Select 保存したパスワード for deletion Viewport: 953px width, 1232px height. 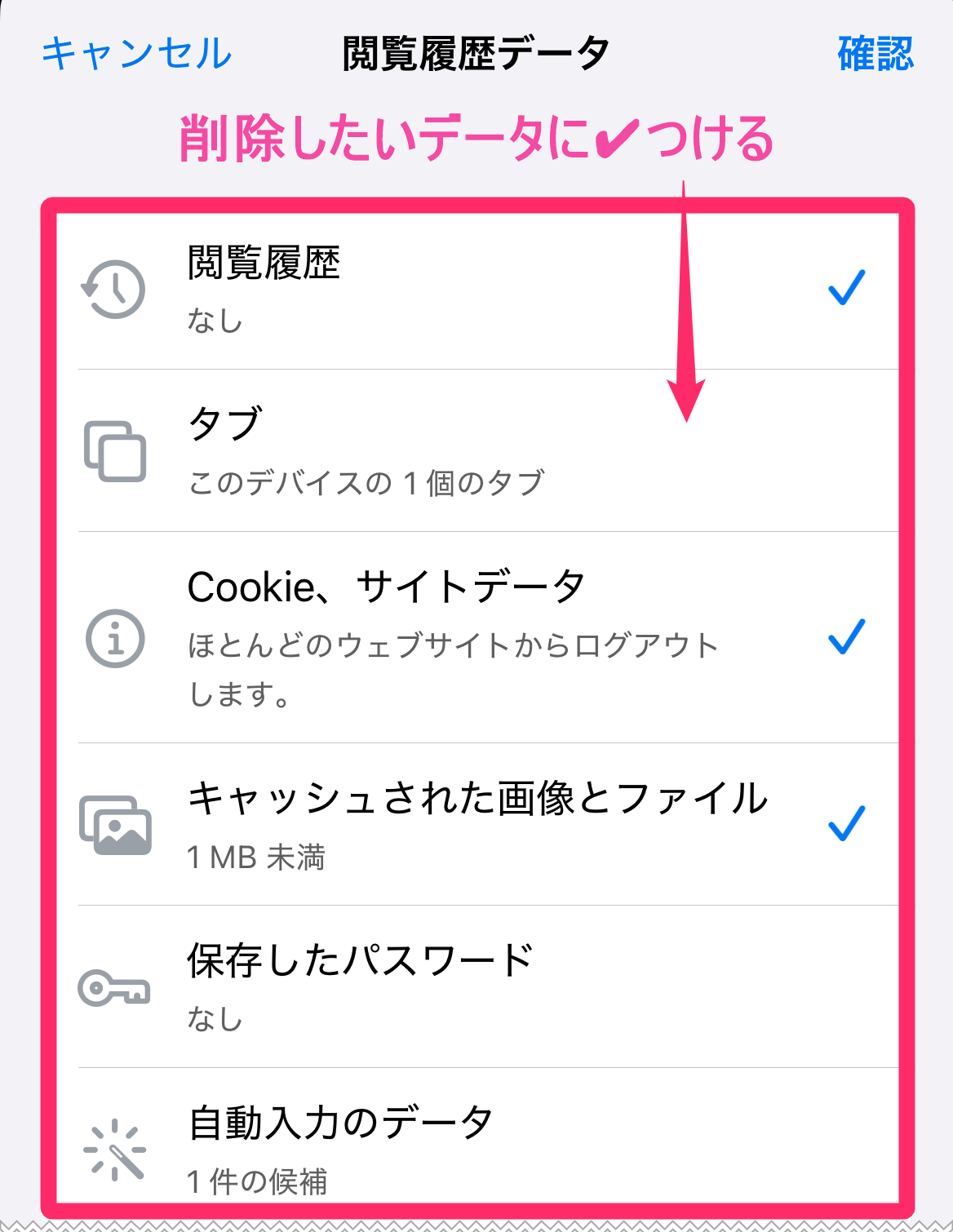click(x=488, y=986)
